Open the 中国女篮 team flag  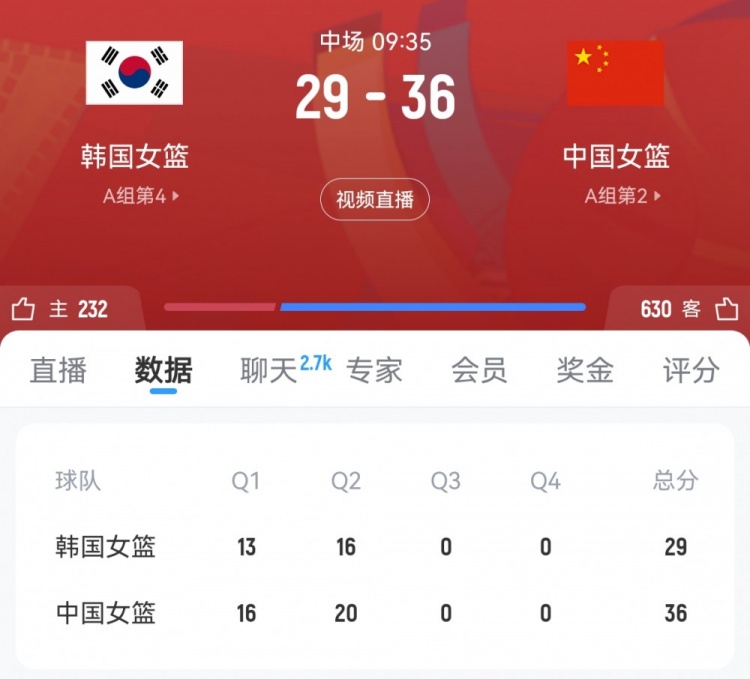pos(615,73)
